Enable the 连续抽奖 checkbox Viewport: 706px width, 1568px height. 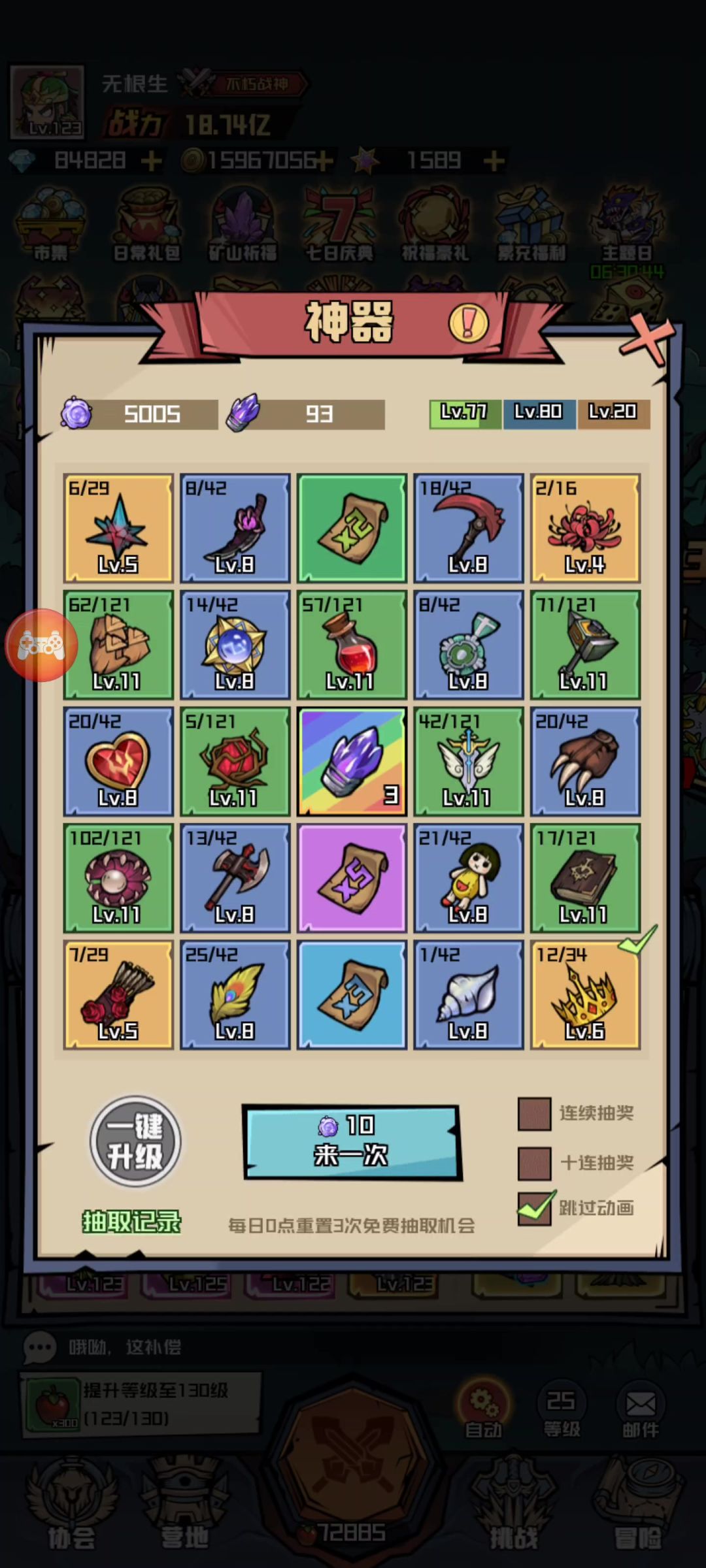coord(534,1114)
